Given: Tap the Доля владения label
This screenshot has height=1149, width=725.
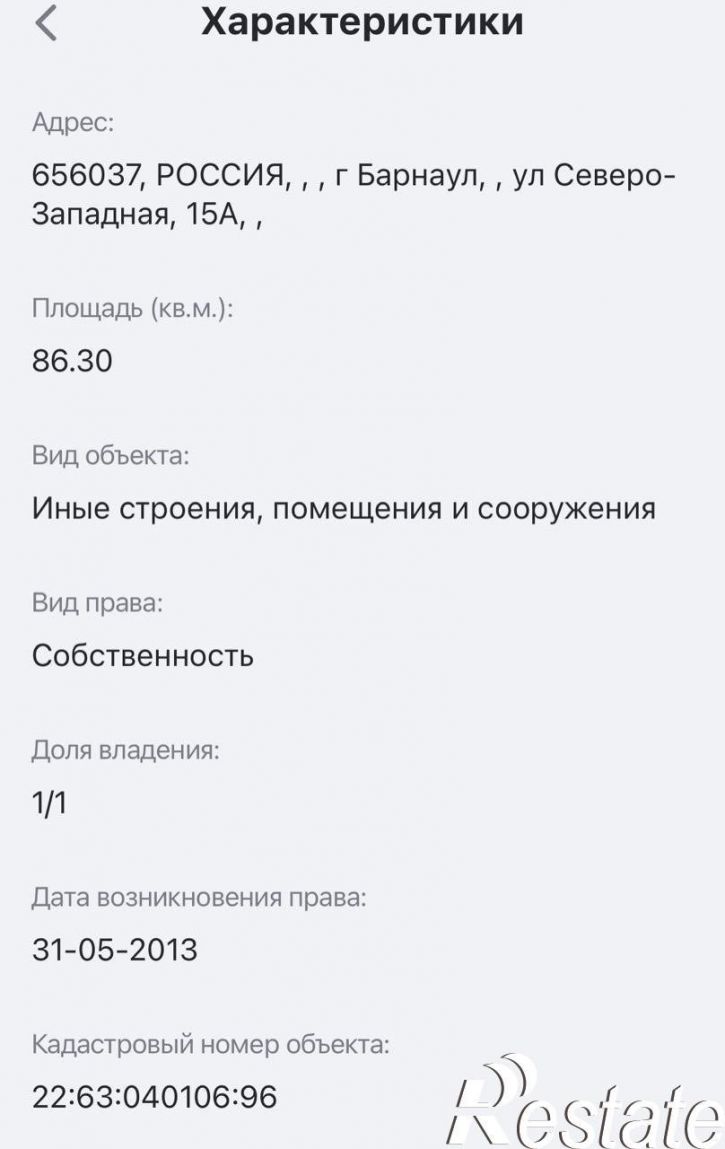Looking at the screenshot, I should [127, 747].
